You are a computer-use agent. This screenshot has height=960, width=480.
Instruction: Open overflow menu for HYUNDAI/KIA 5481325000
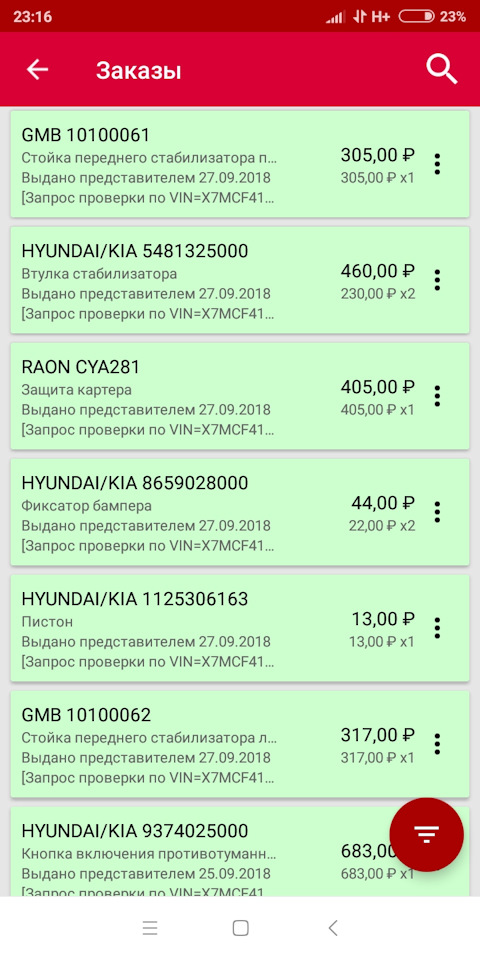click(x=437, y=280)
